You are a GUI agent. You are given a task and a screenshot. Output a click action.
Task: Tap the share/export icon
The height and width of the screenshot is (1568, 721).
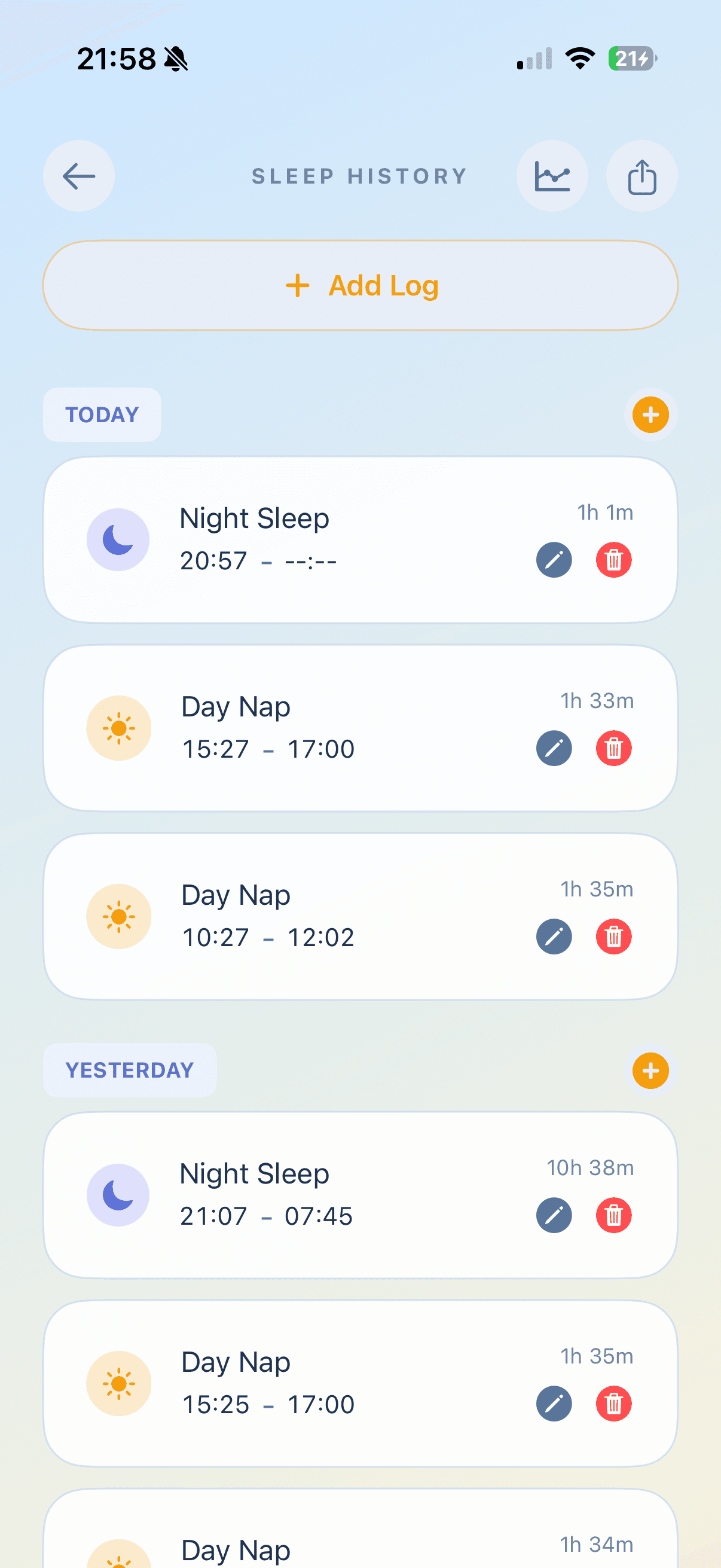click(x=641, y=176)
